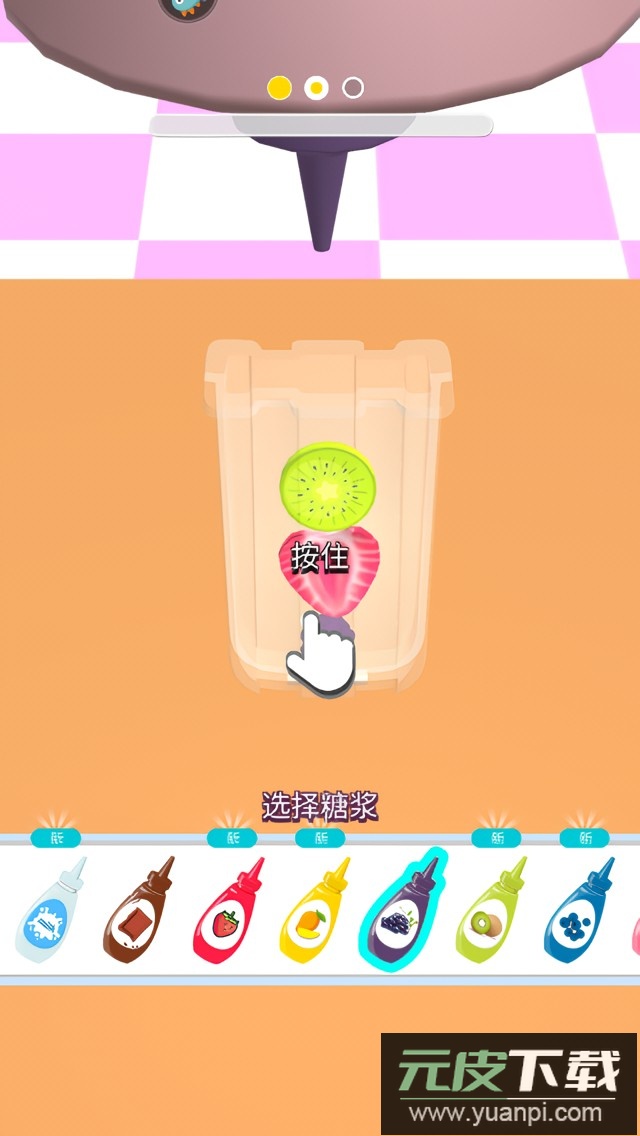Pick the kiwi syrup bottle

click(x=490, y=910)
